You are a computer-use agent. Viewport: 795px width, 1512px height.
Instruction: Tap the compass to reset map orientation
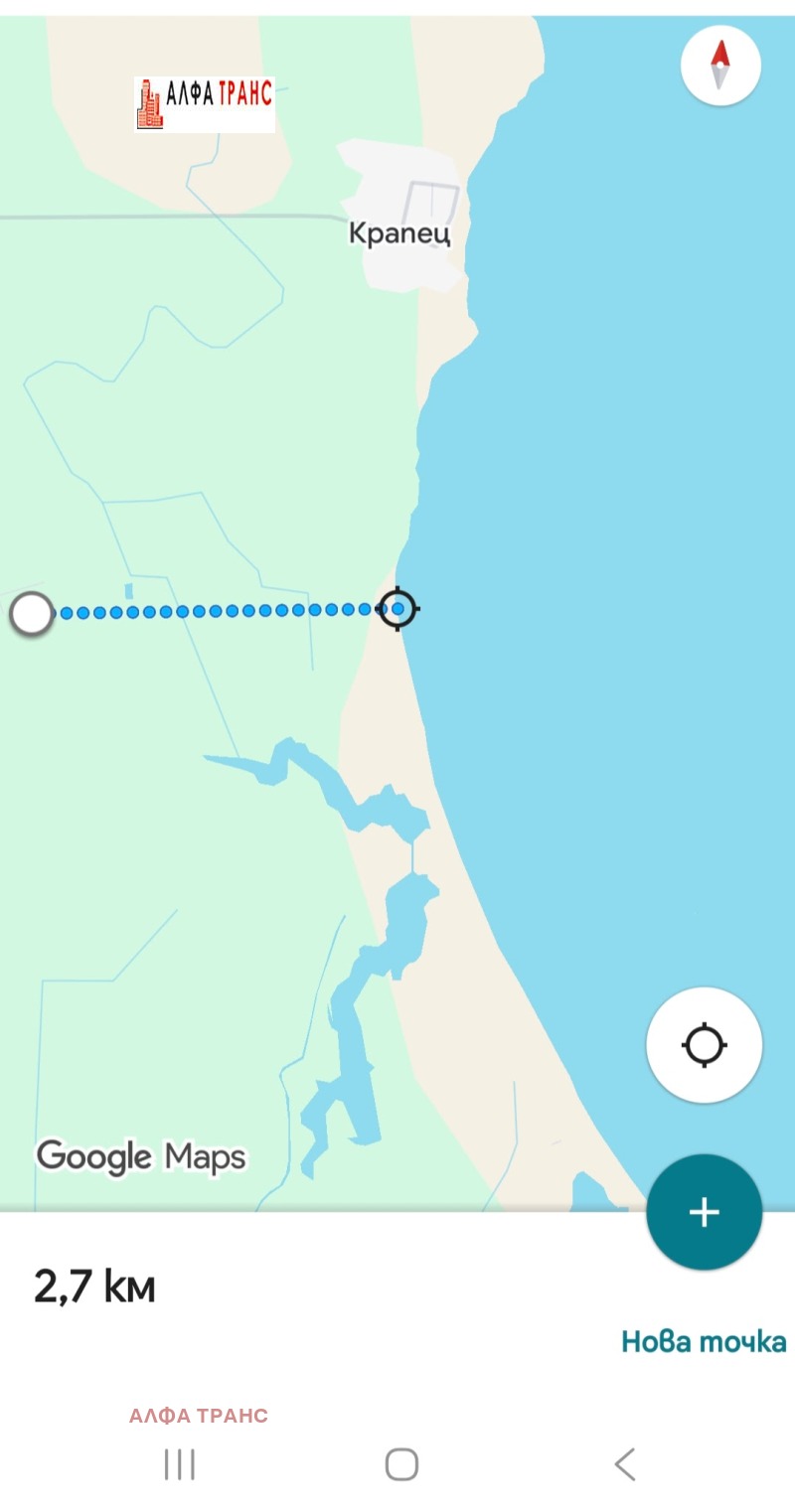click(720, 68)
